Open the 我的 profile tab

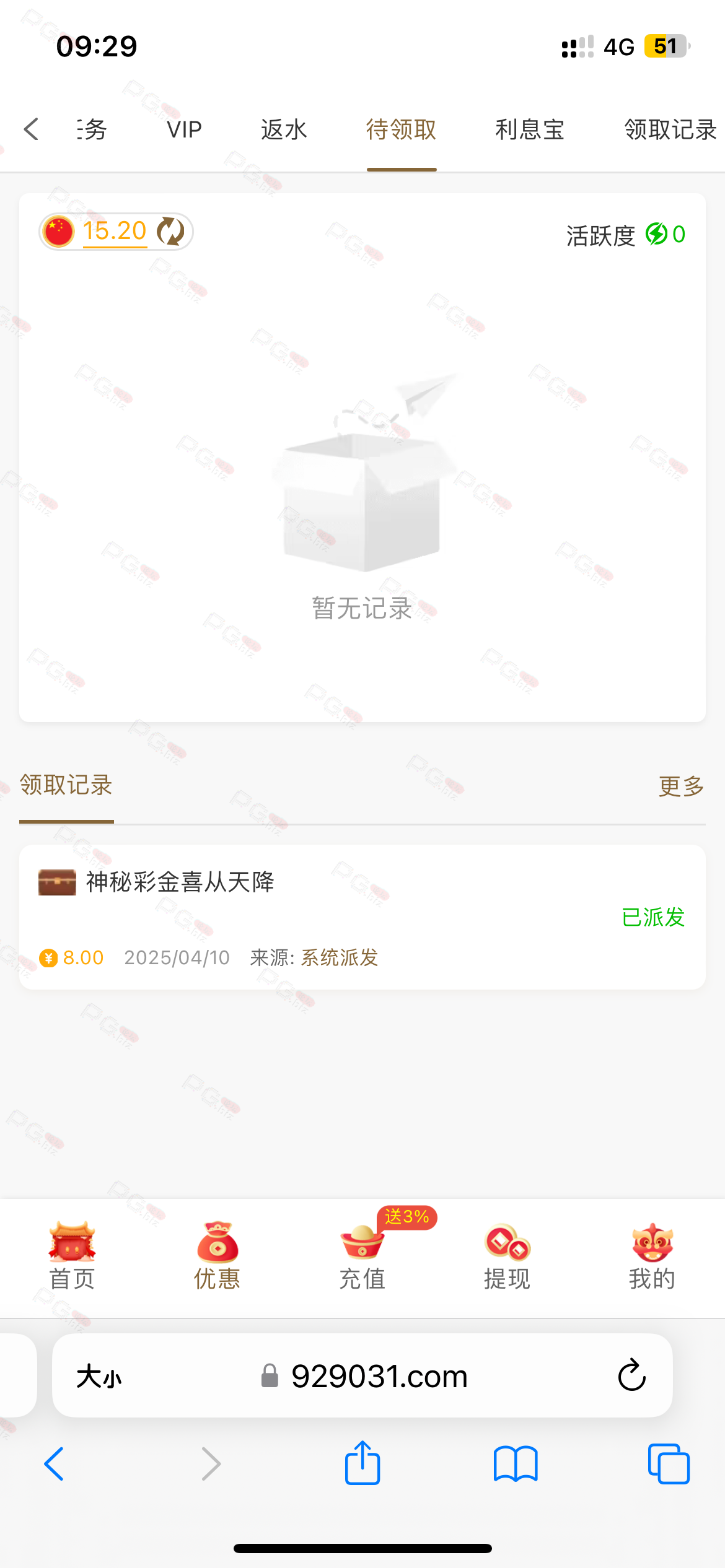[x=652, y=1256]
